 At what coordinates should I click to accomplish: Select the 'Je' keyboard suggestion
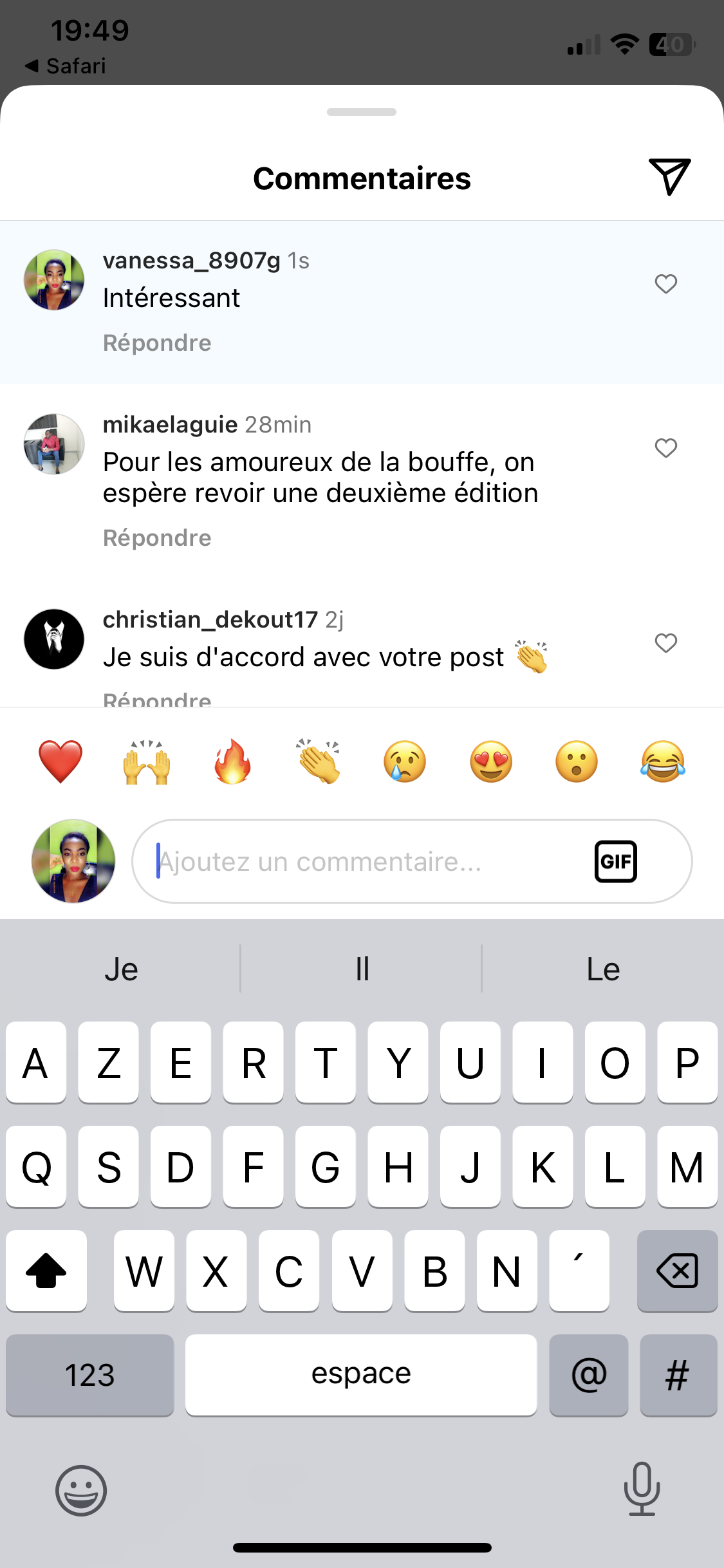(x=121, y=969)
